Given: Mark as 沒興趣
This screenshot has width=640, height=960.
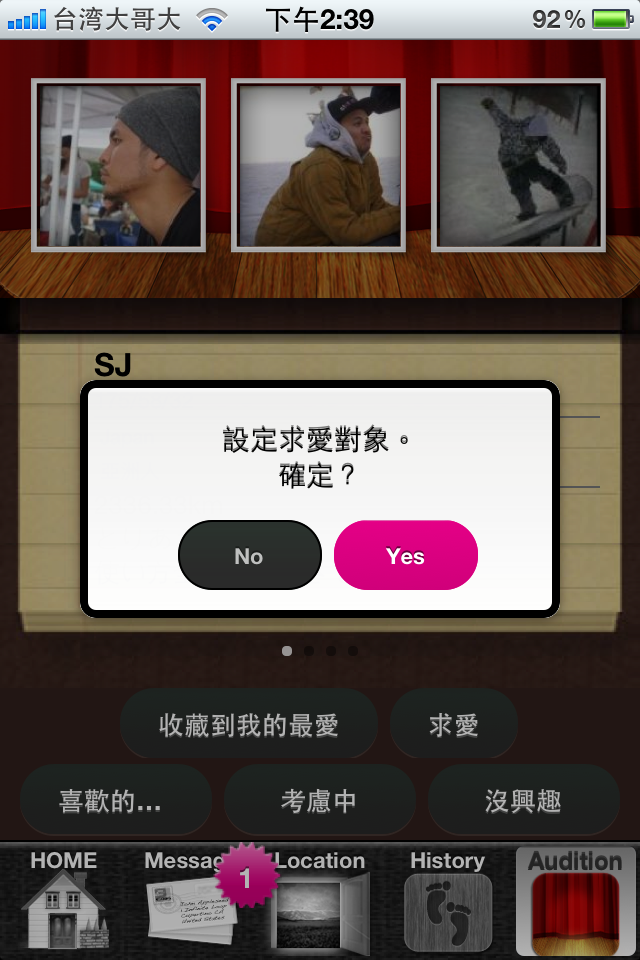Looking at the screenshot, I should pos(522,800).
